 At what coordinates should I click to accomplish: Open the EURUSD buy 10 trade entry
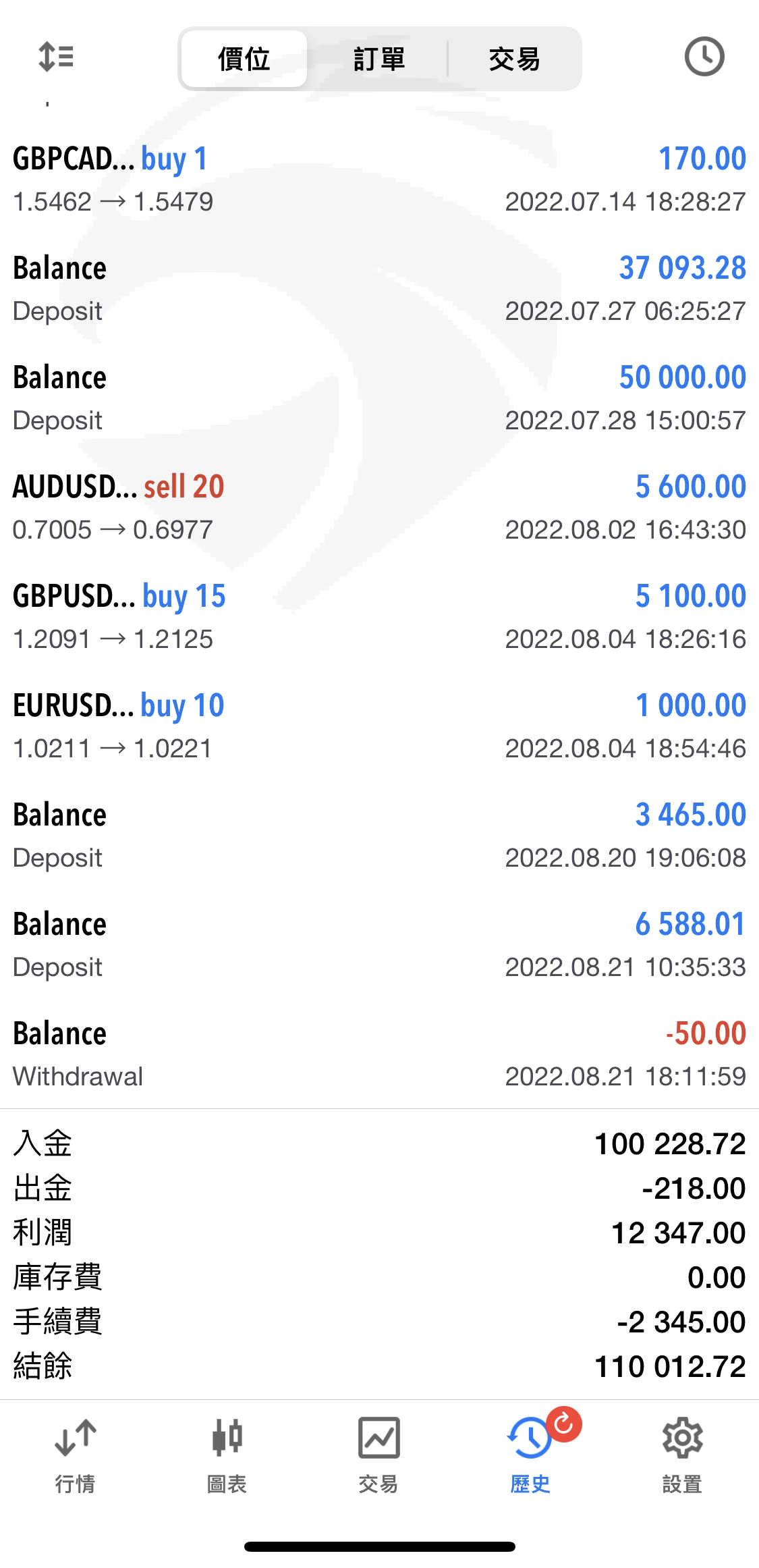coord(379,726)
